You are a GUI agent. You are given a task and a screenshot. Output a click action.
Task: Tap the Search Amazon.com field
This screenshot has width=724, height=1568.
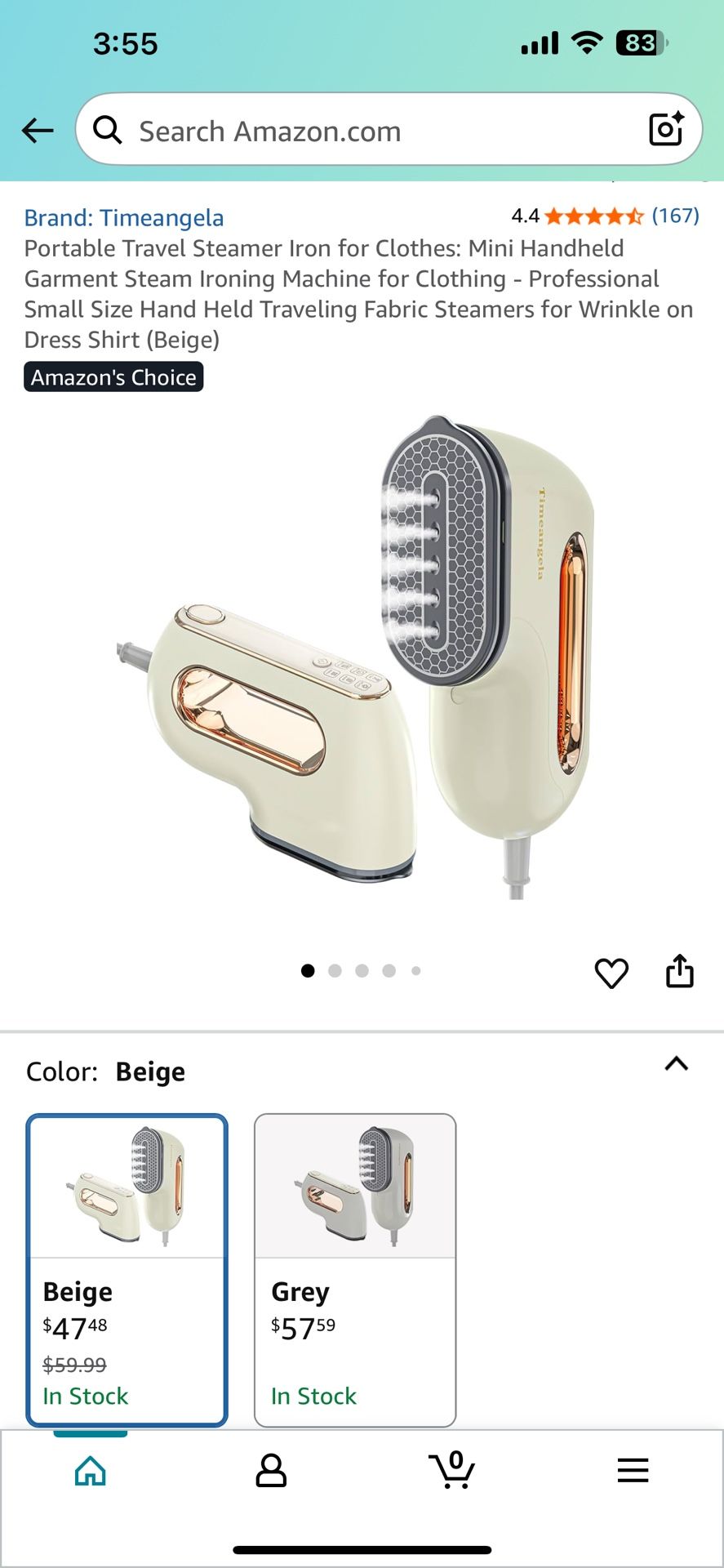tap(367, 131)
